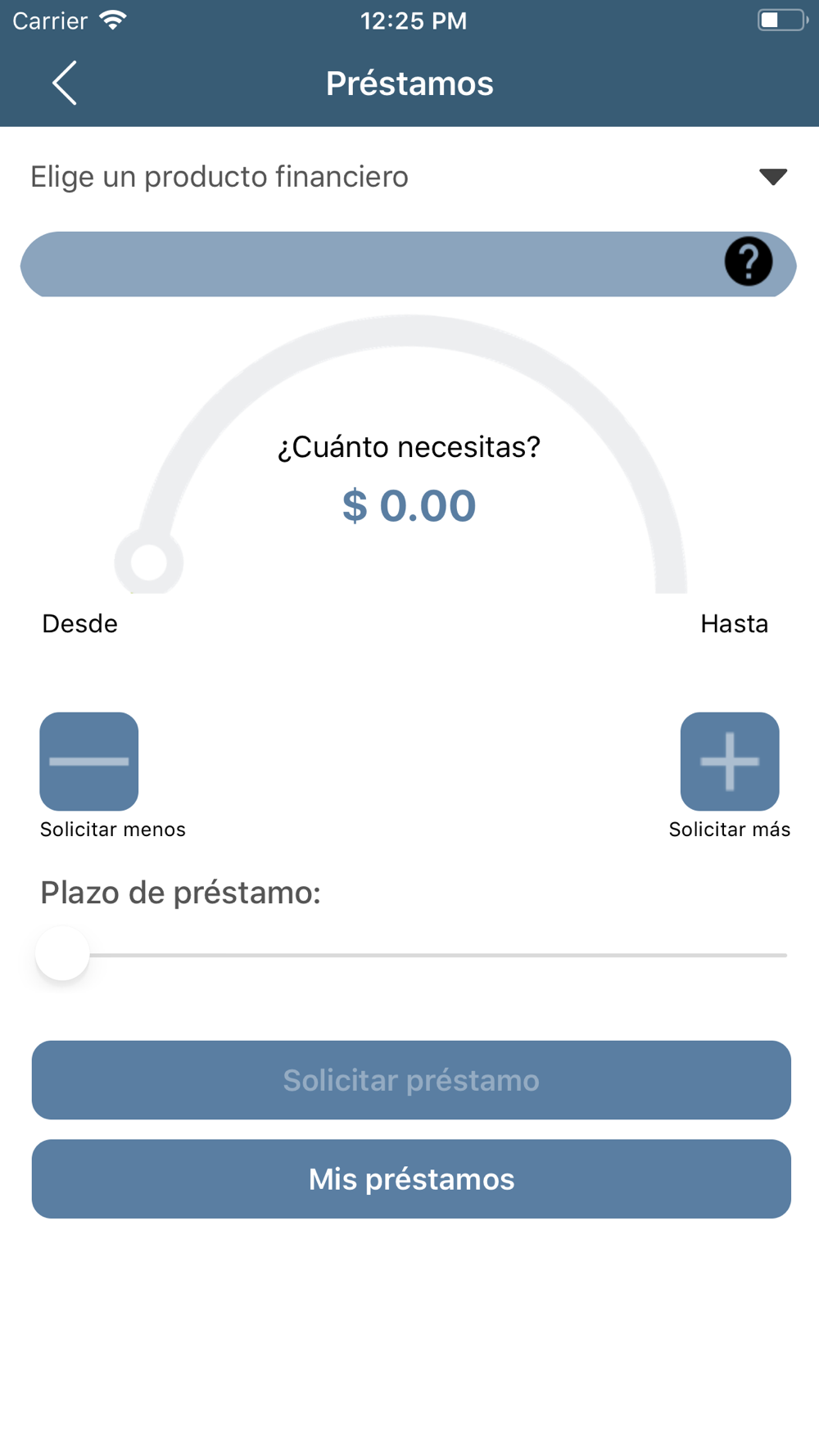Screen dimensions: 819x1456
Task: Tap the Solicitar menos minus button
Action: pos(89,762)
